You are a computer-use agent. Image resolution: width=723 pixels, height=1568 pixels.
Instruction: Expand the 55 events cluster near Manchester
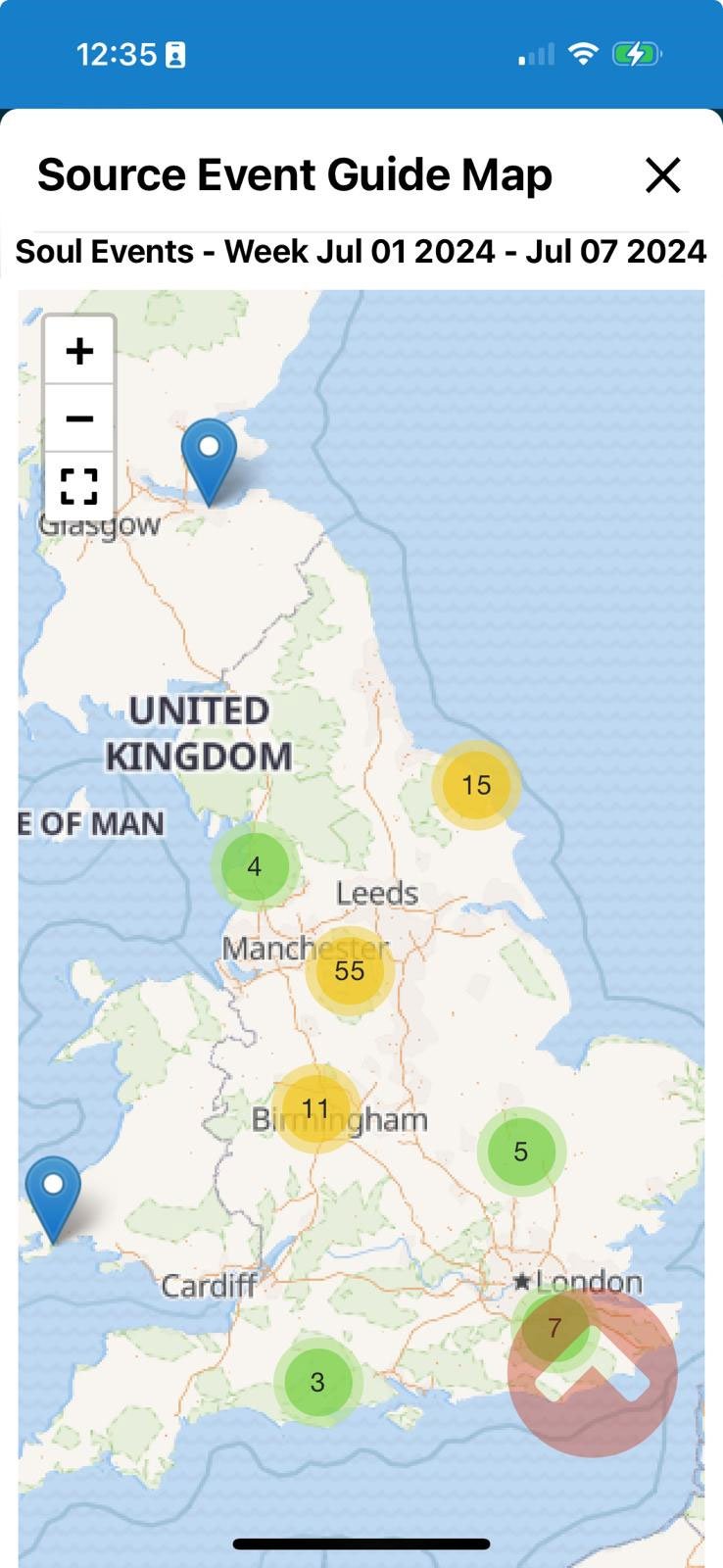350,970
